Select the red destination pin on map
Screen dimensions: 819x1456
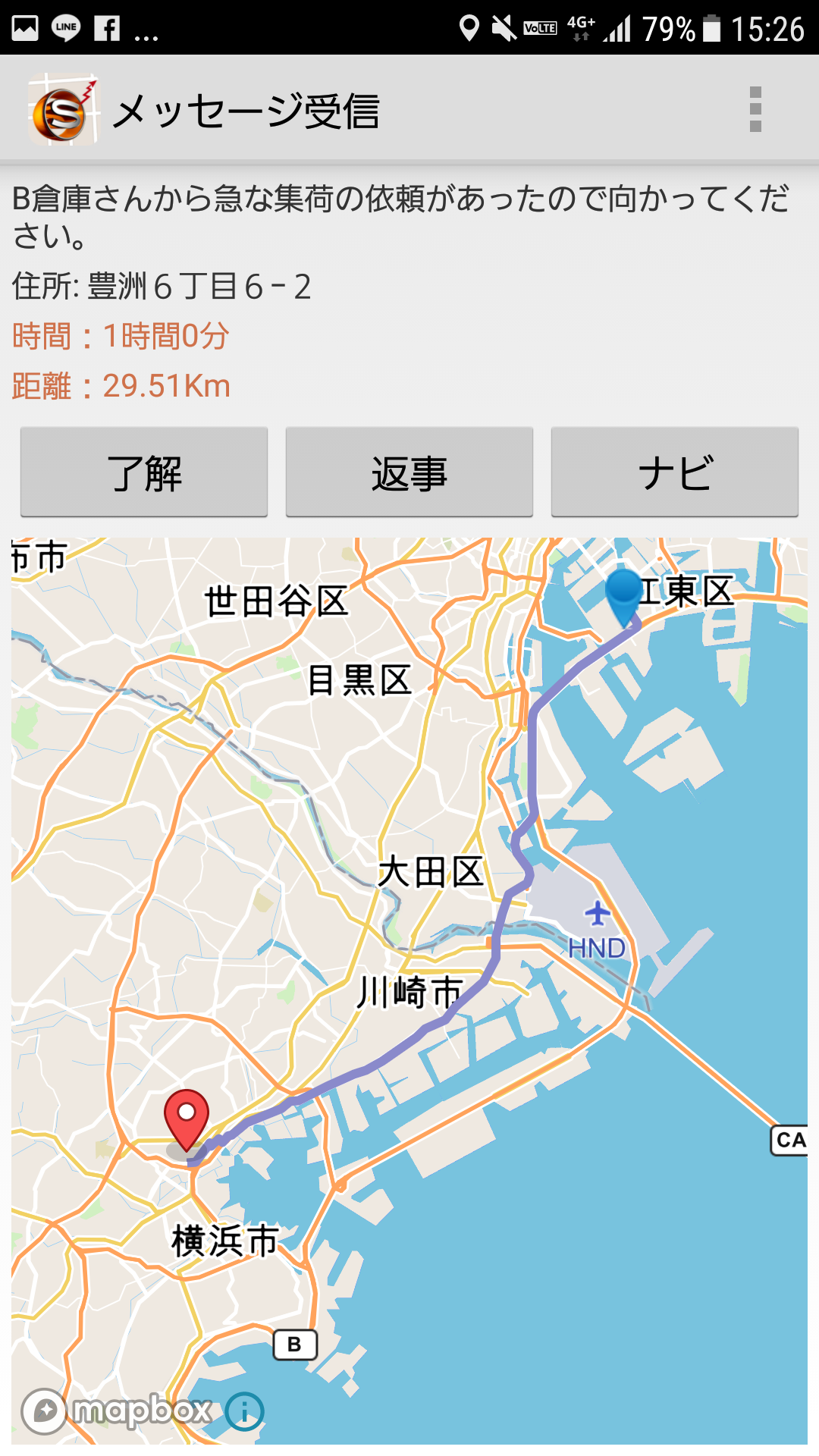(x=187, y=1120)
